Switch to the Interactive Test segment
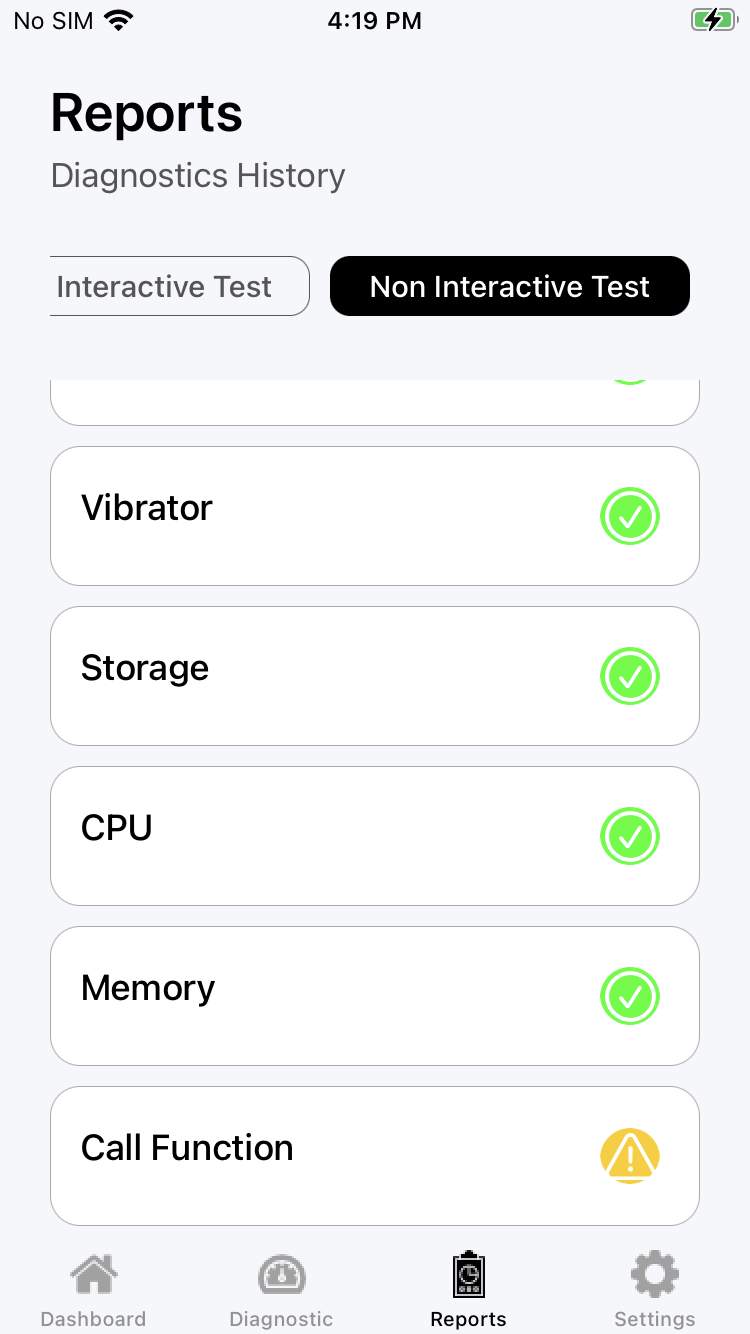Image resolution: width=750 pixels, height=1334 pixels. point(180,286)
